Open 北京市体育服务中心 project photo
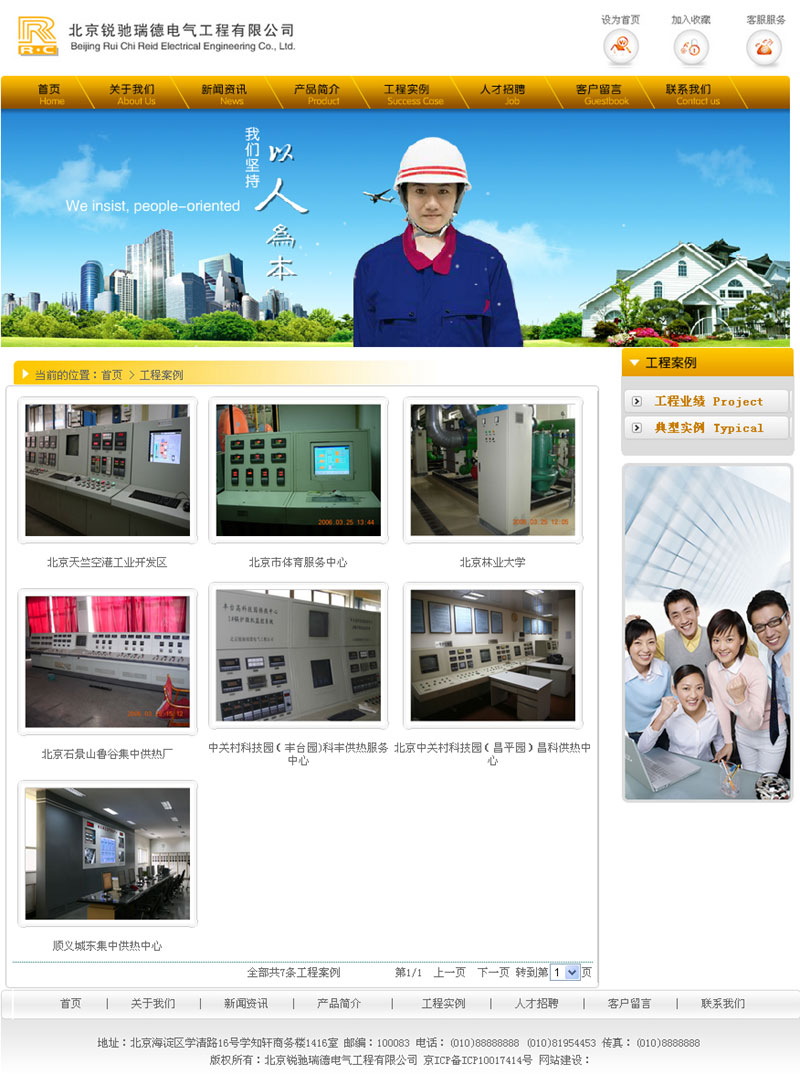The image size is (800, 1085). pos(298,470)
